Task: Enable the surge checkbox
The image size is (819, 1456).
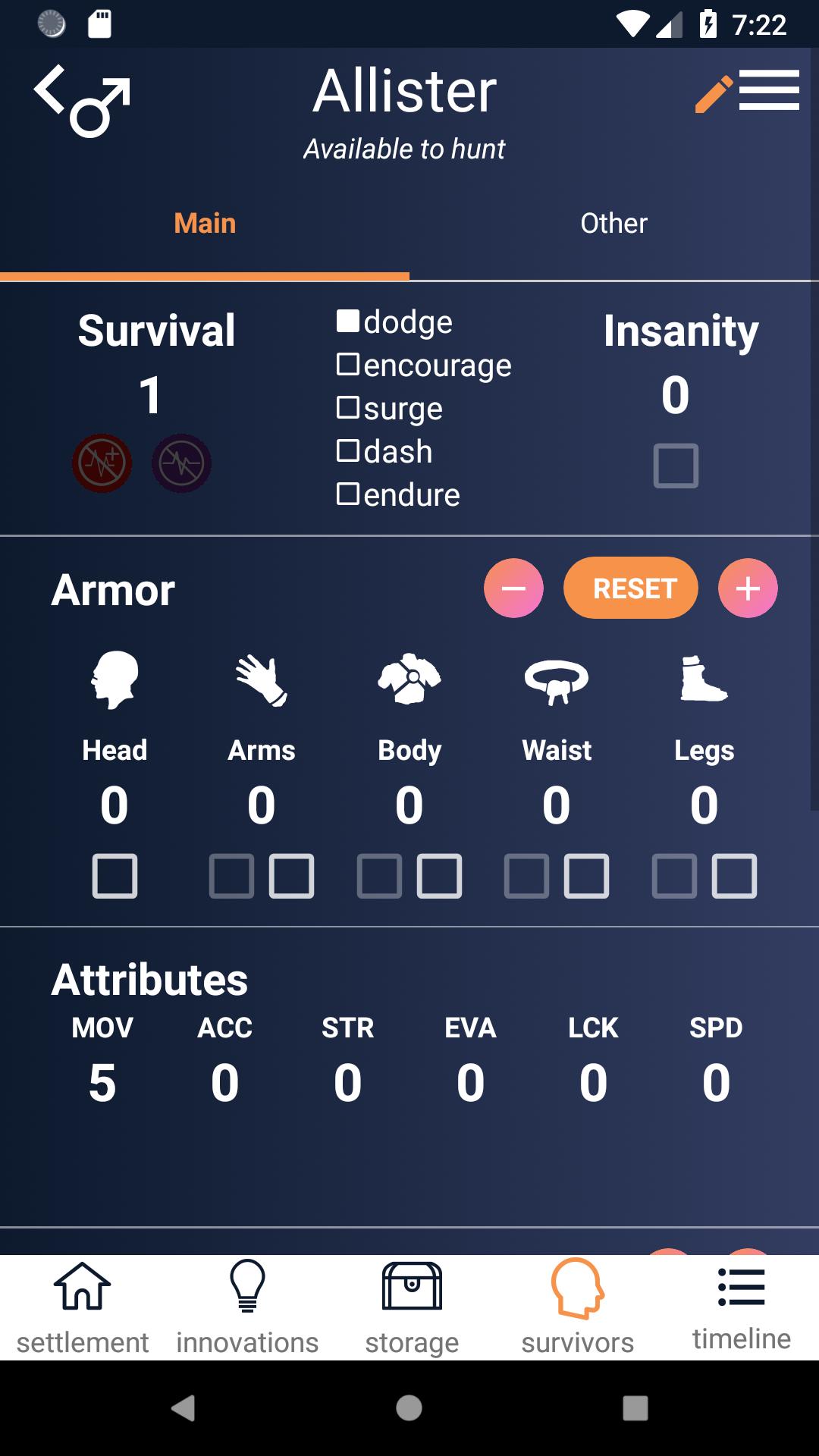Action: click(x=348, y=407)
